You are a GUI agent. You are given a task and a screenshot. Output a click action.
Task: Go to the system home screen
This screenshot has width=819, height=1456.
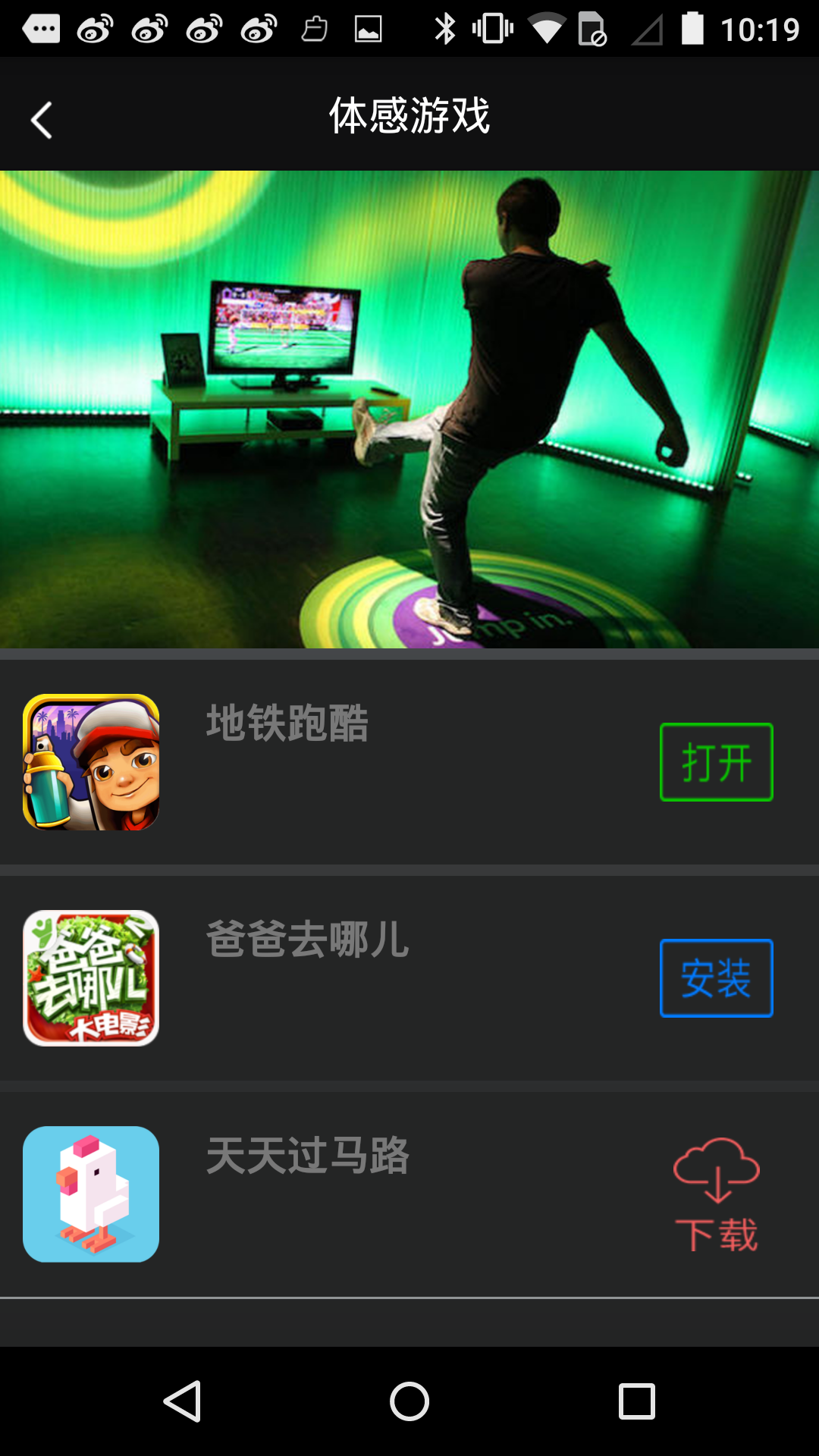(409, 1401)
